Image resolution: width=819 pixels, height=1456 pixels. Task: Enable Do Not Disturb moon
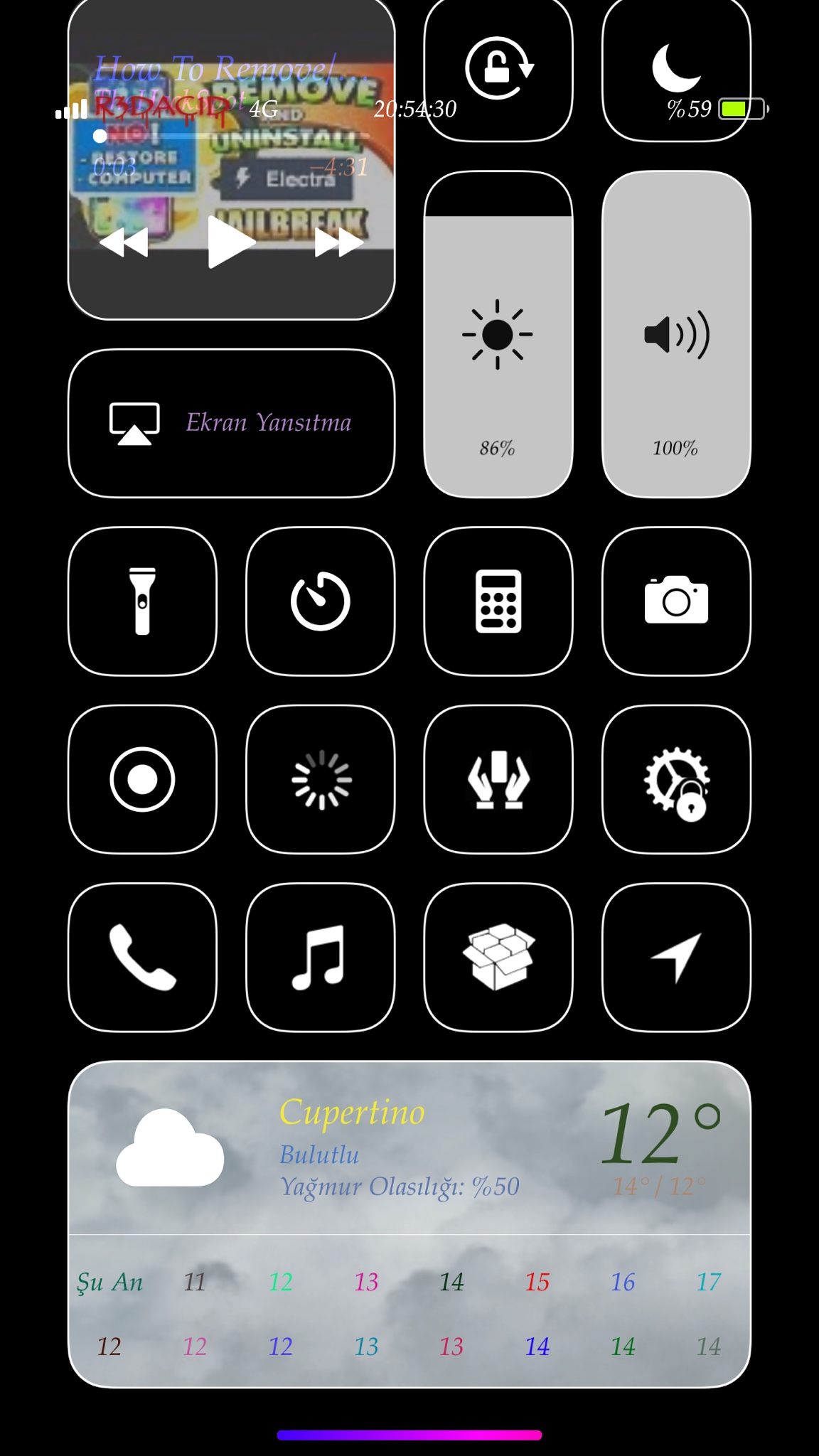676,69
